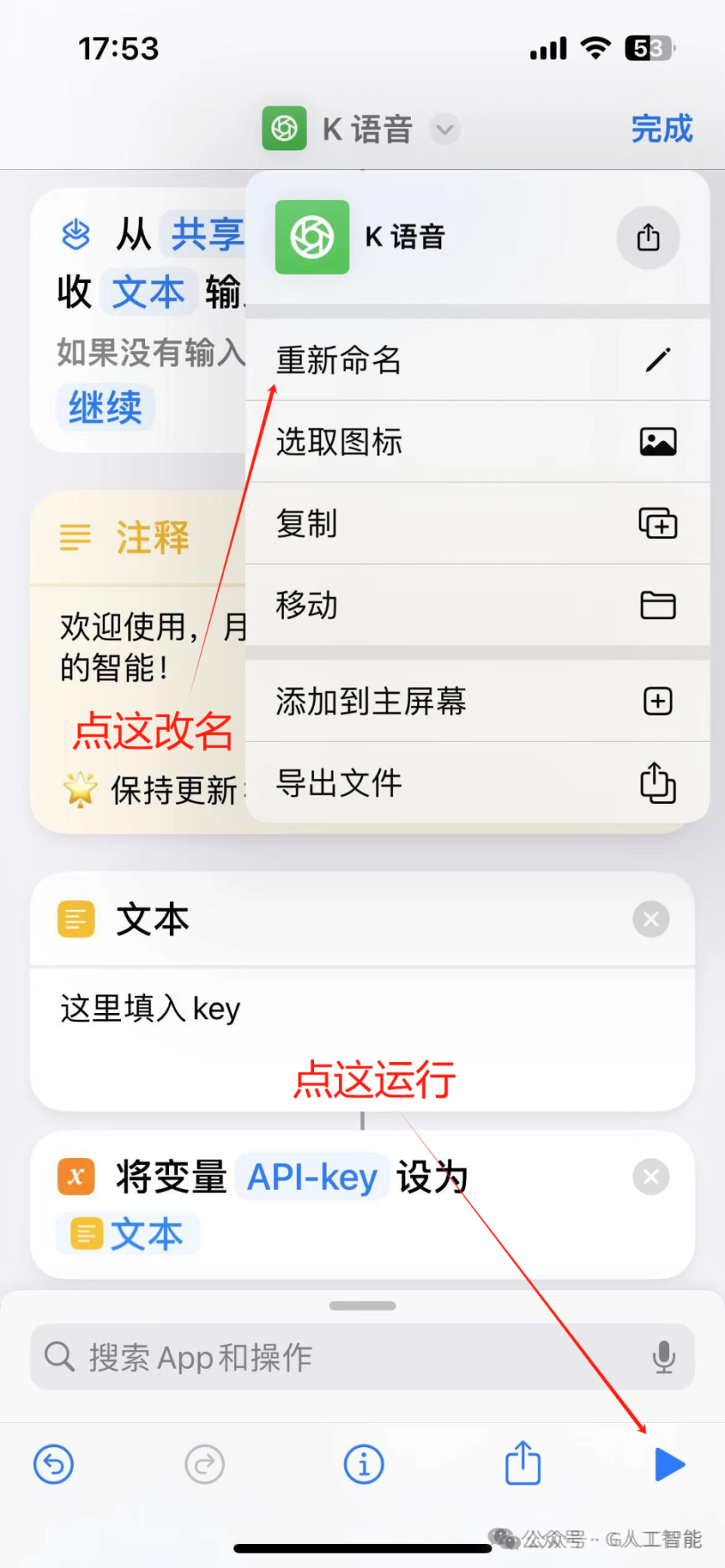
Task: Select the pencil rename icon
Action: (659, 360)
